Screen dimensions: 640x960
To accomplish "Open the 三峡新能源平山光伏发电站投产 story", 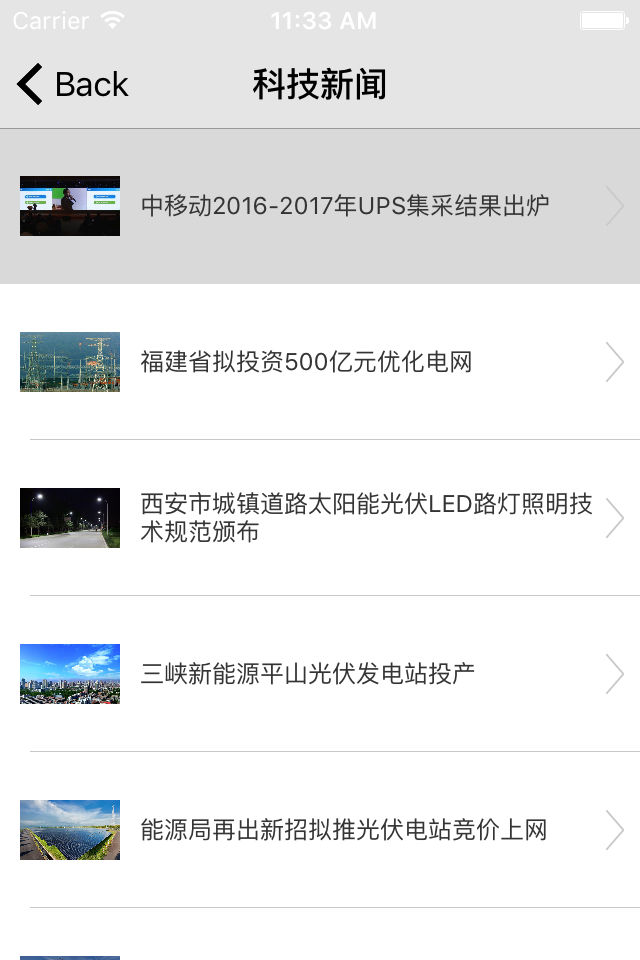I will (307, 674).
